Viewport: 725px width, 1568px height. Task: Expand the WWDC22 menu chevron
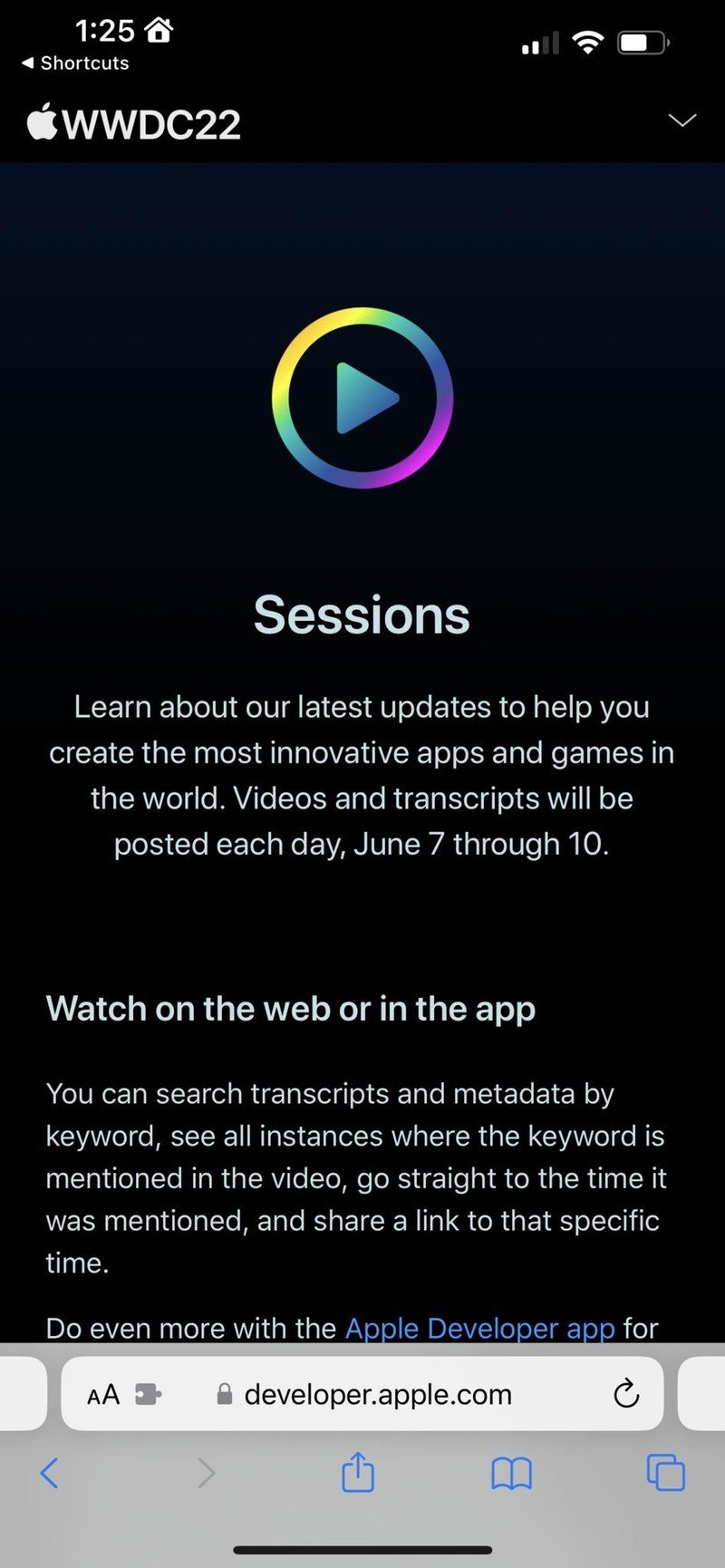[681, 121]
